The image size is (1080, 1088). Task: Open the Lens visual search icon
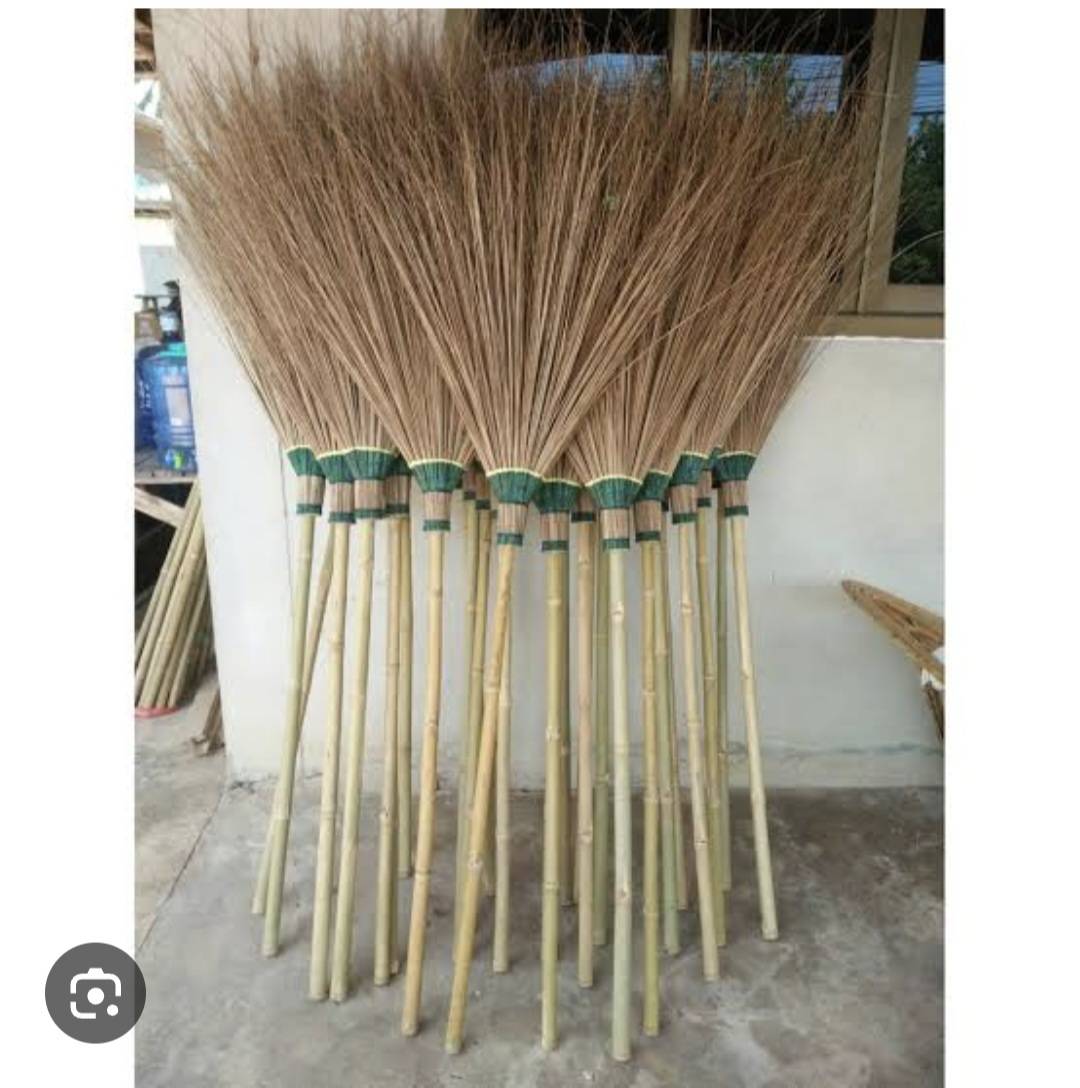pyautogui.click(x=95, y=992)
